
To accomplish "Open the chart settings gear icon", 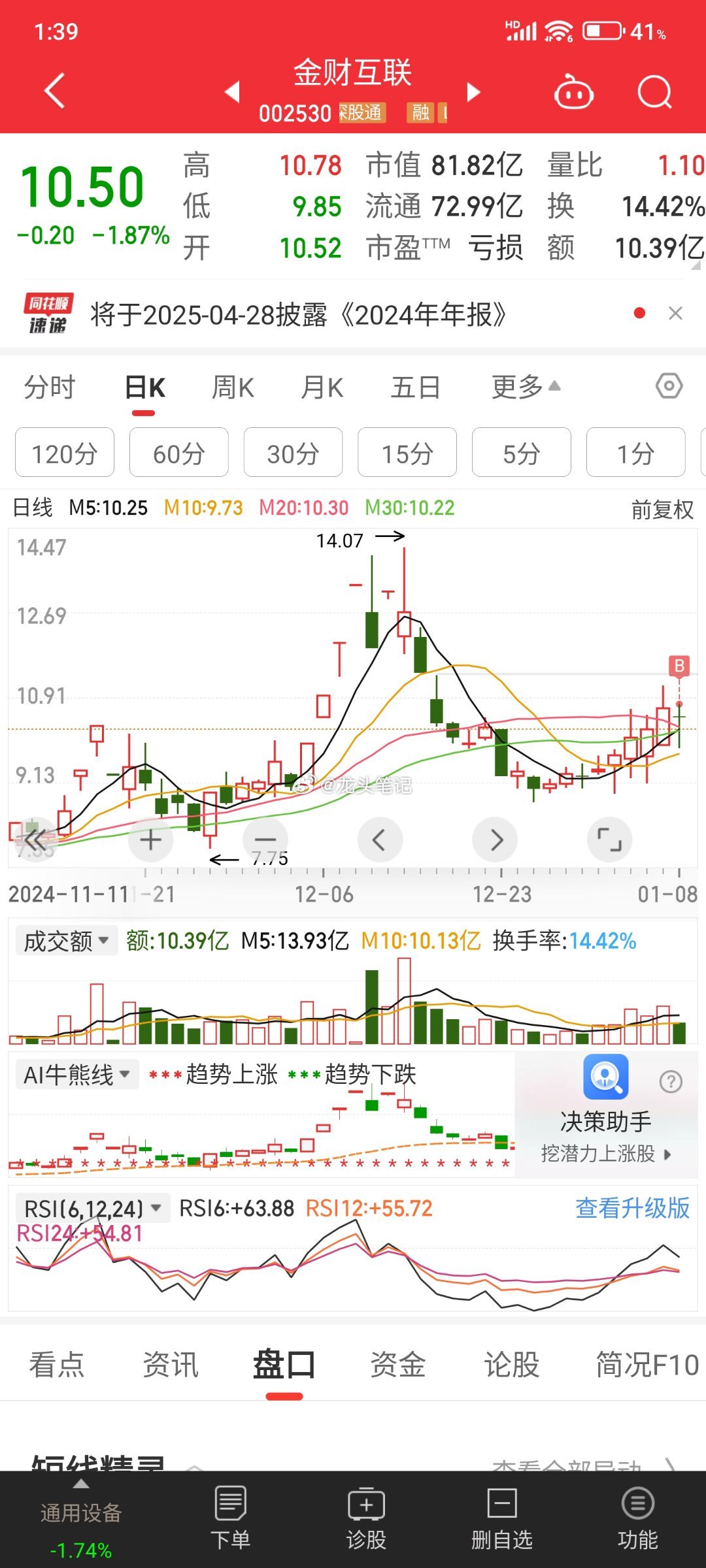I will (x=669, y=387).
